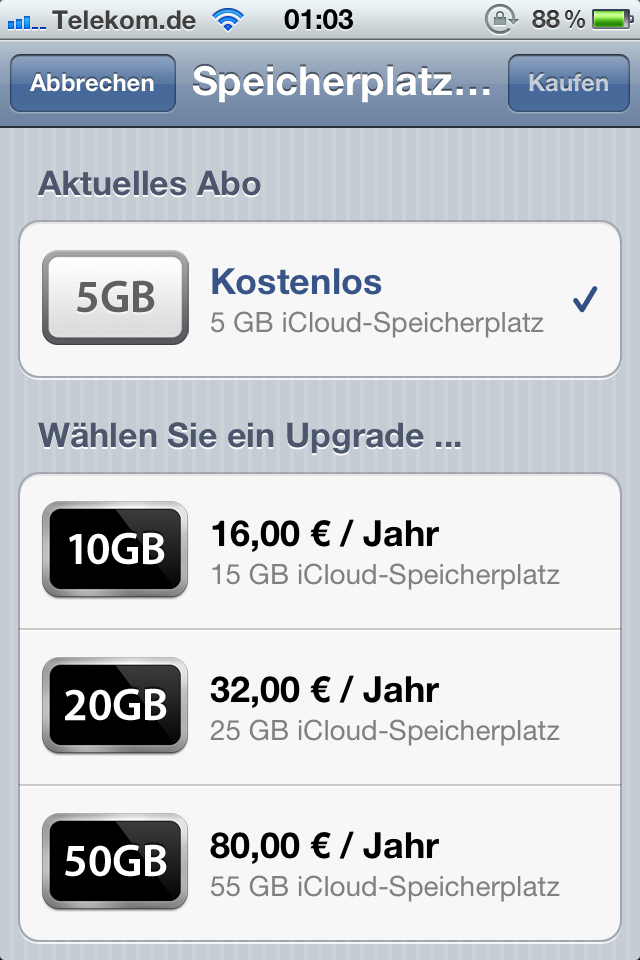Pick the 50GB upgrade for 80,00 € / Jahr

[x=320, y=863]
